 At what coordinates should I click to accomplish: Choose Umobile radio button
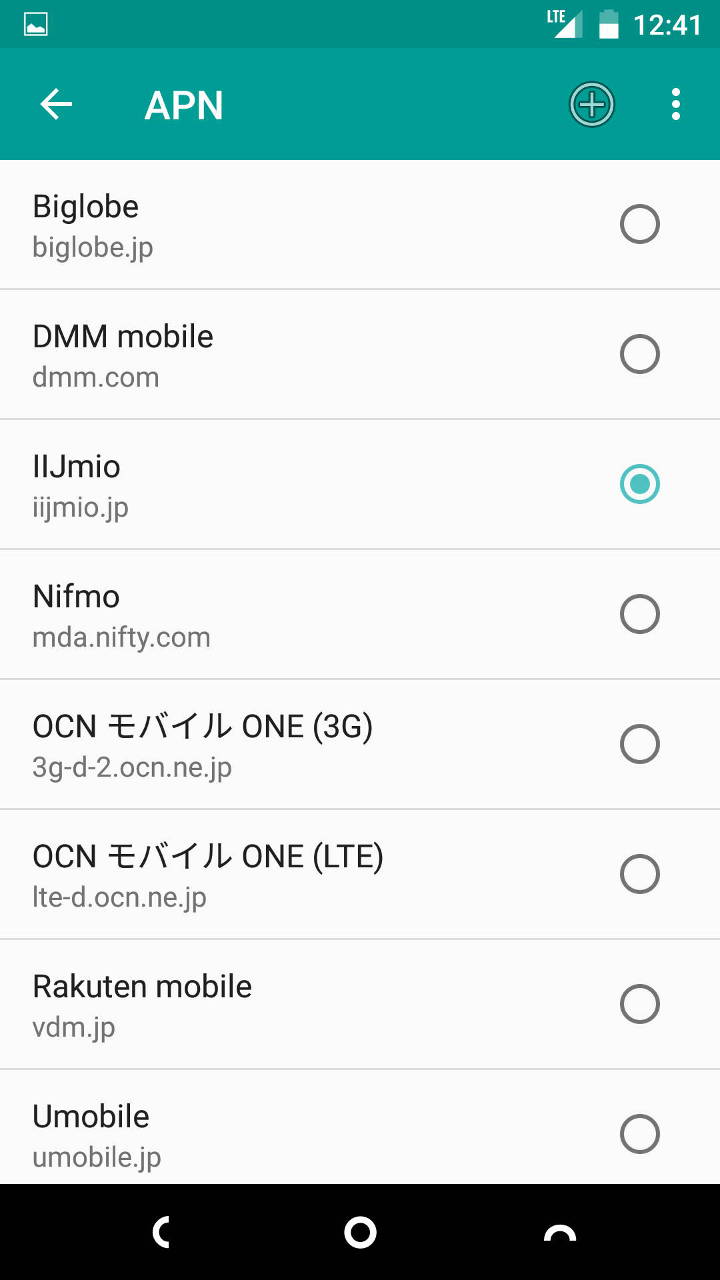click(x=640, y=1134)
